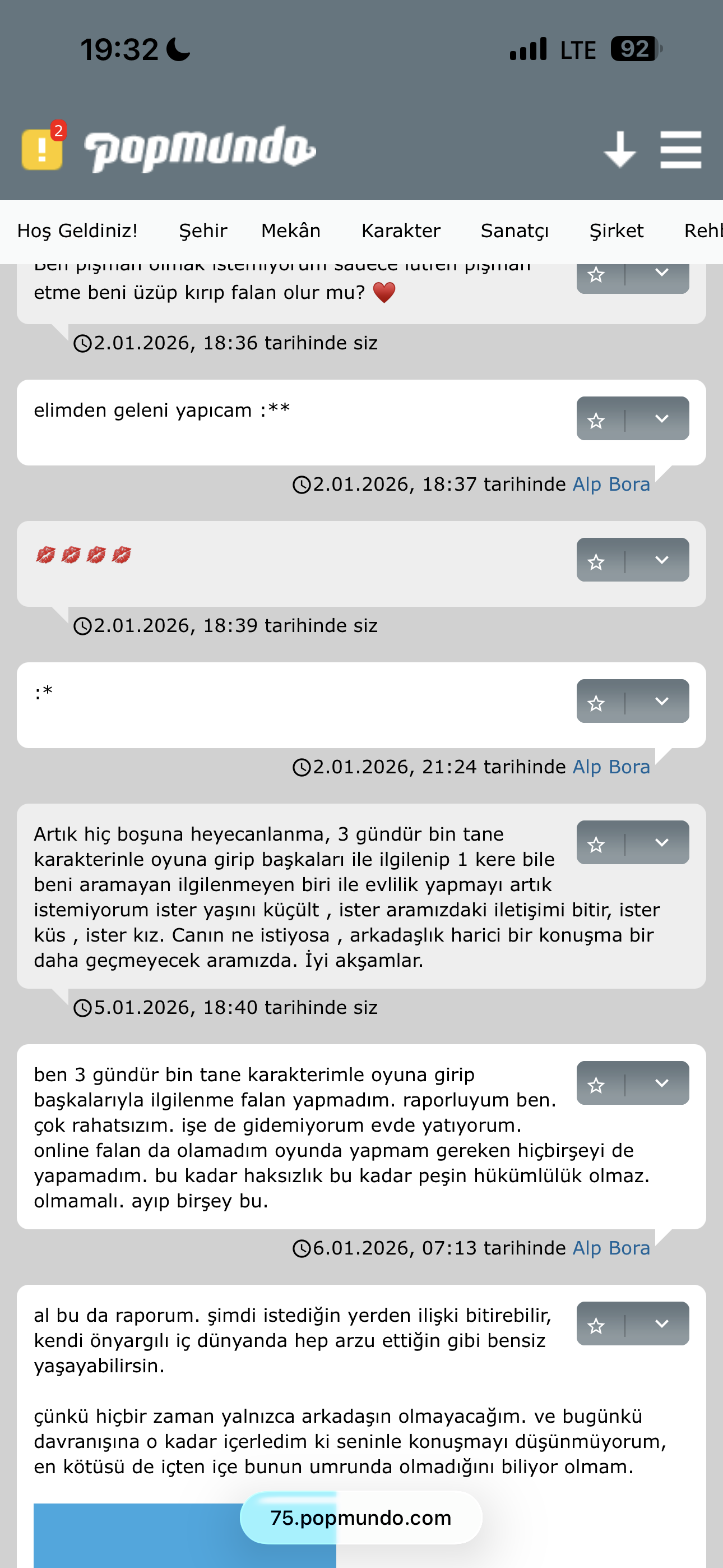Open Alp Bora link dated 6.01.2026
The image size is (723, 1568).
[x=611, y=1248]
